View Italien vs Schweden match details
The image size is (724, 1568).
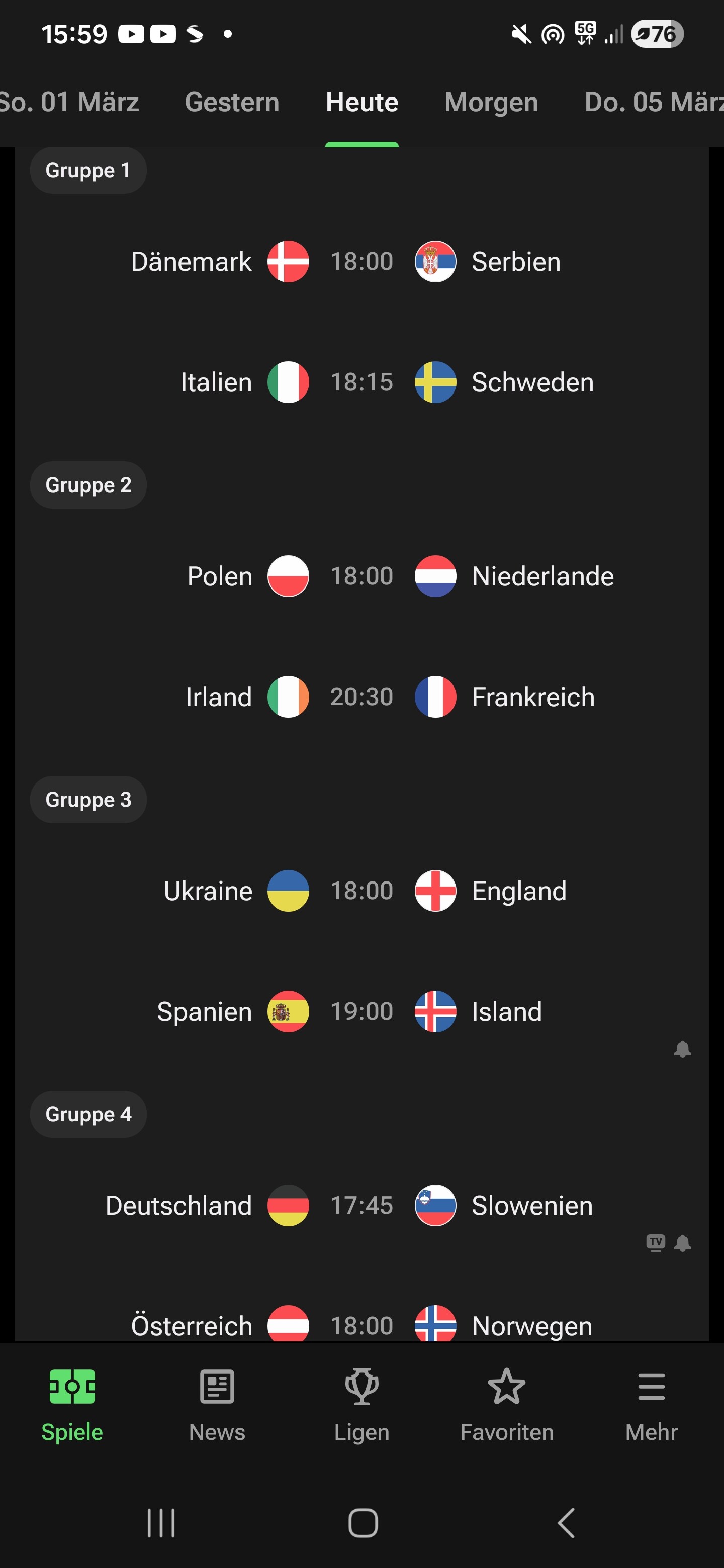tap(361, 382)
